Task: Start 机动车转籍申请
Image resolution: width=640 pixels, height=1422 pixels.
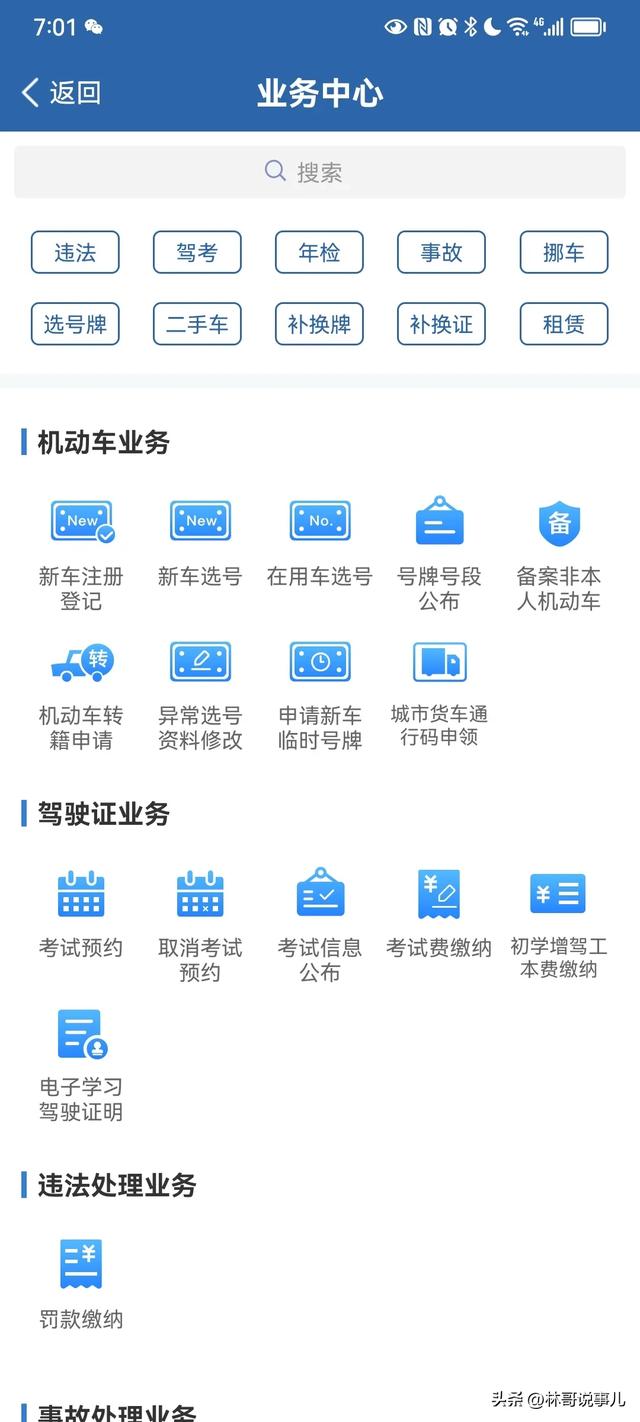Action: coord(81,694)
